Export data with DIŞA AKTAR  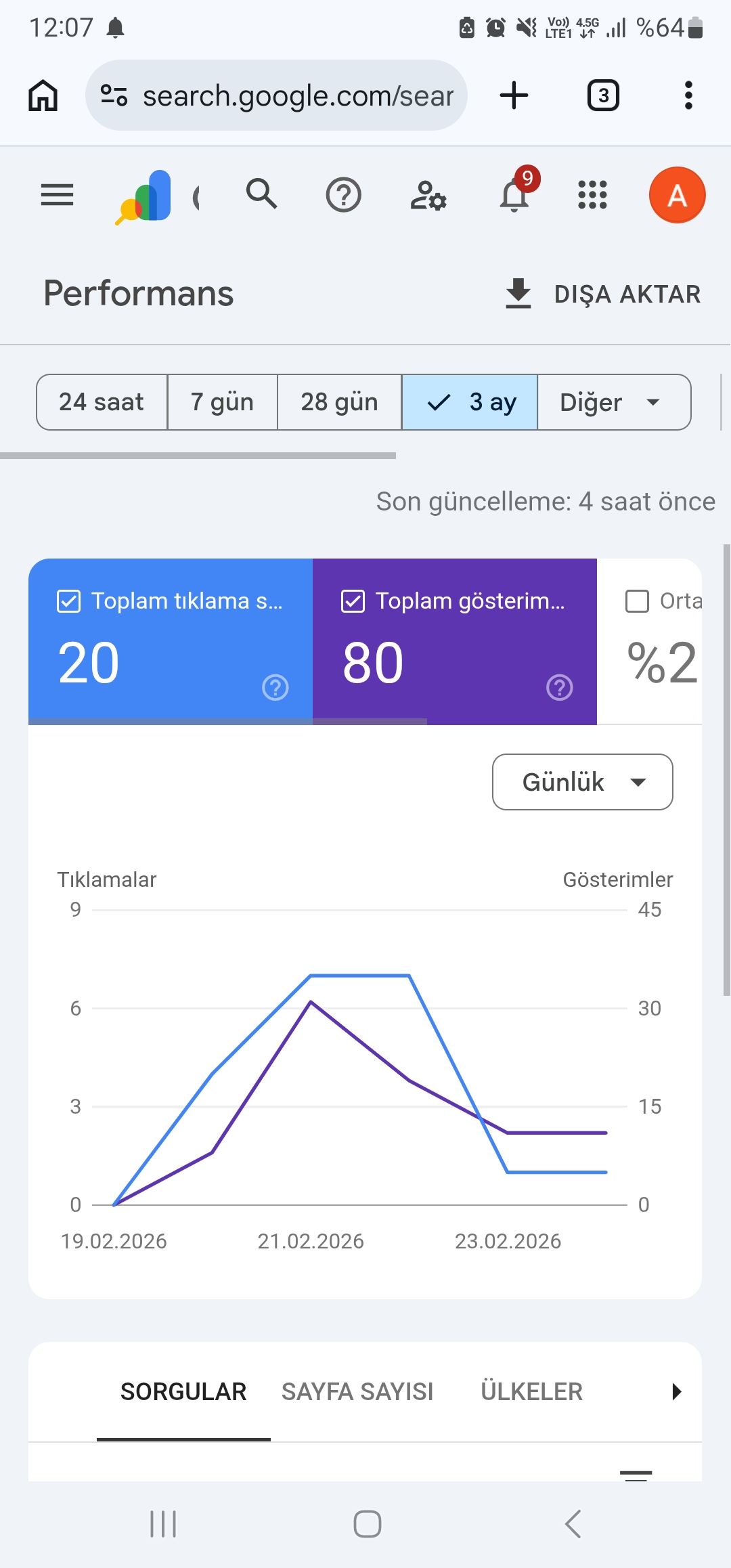[603, 294]
